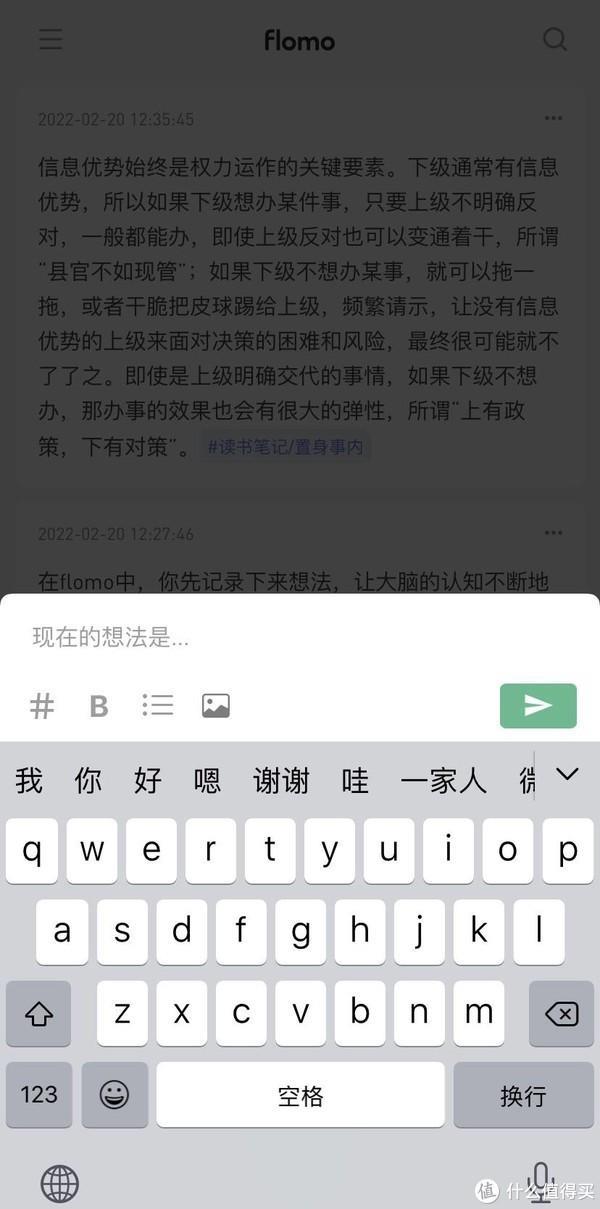600x1209 pixels.
Task: Tap the backspace key
Action: (561, 1014)
